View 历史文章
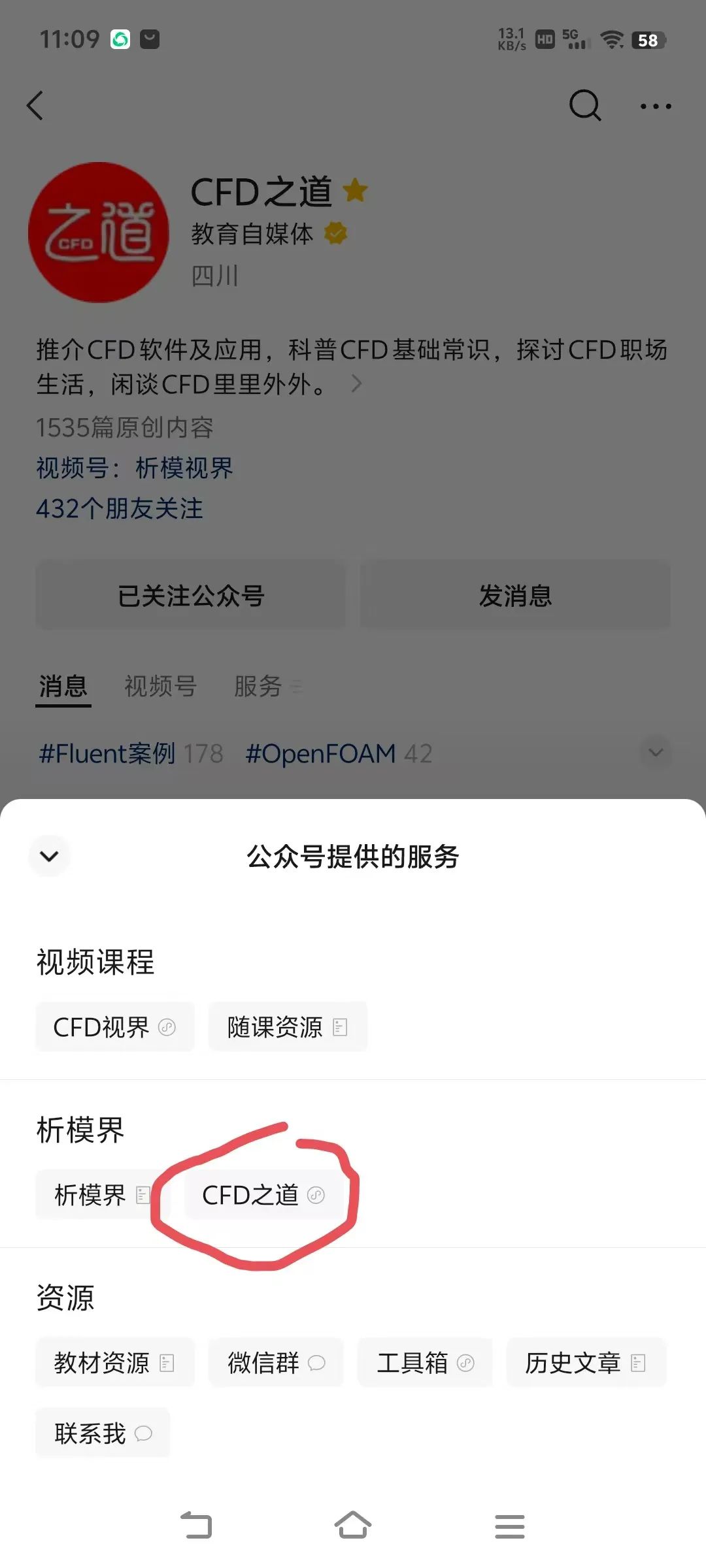 [x=585, y=1363]
